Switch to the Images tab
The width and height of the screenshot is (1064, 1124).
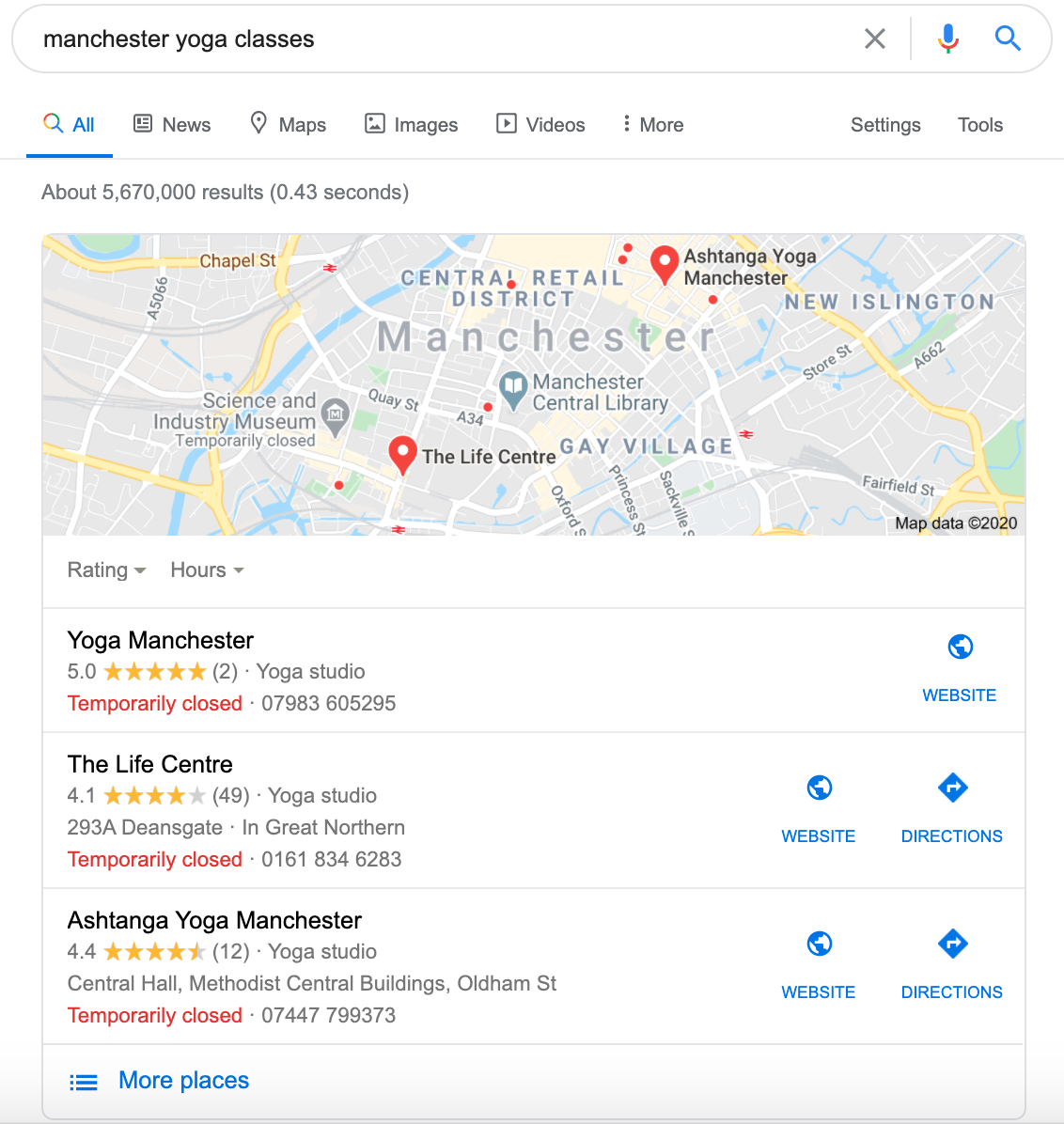click(411, 124)
